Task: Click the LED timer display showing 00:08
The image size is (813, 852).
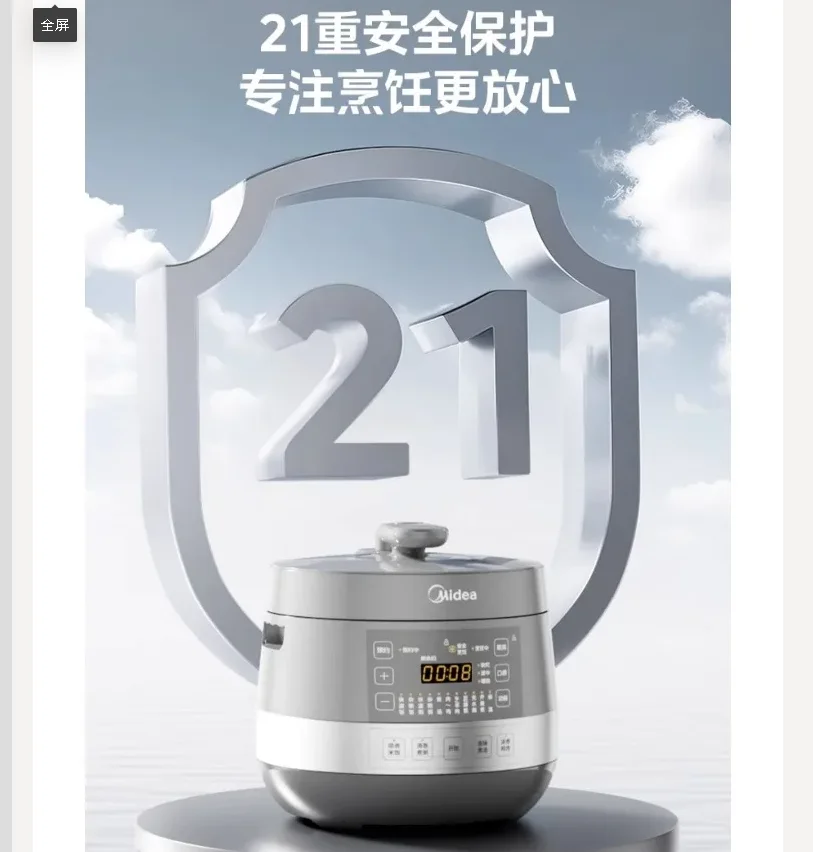Action: click(x=446, y=671)
